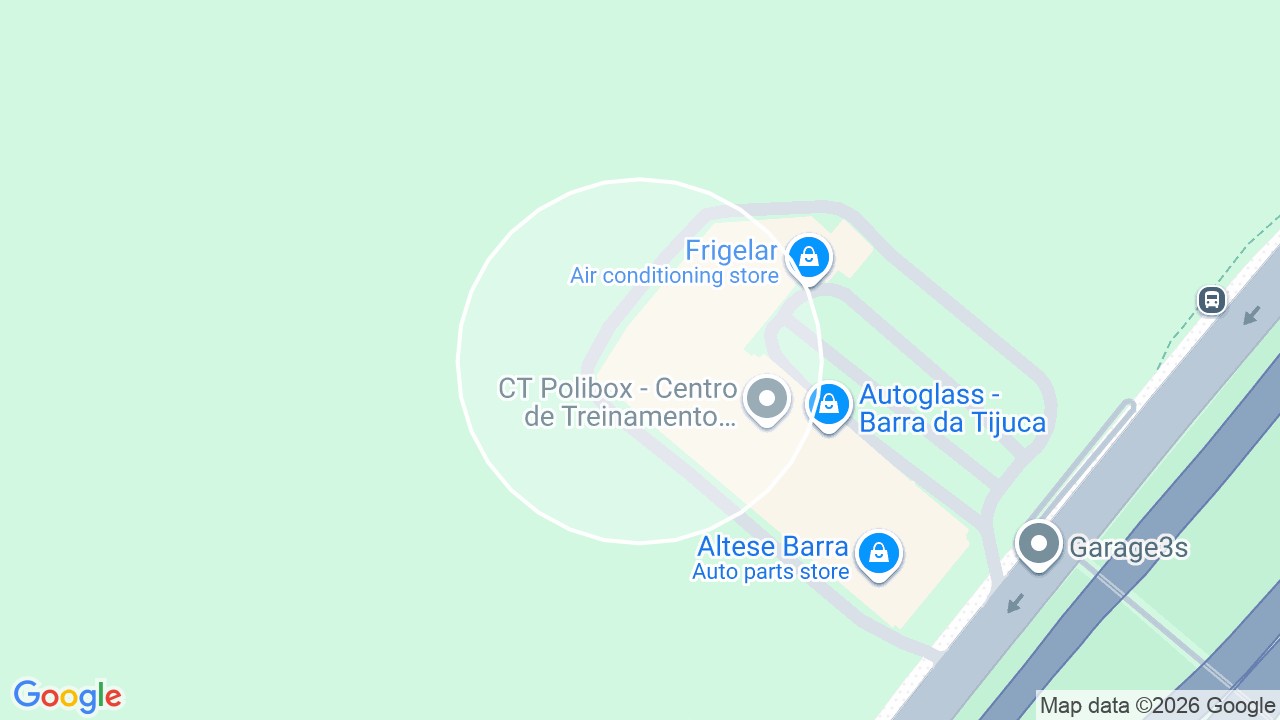Tap the Altese Barra auto parts pin
Screen dimensions: 1280x720
coord(878,554)
